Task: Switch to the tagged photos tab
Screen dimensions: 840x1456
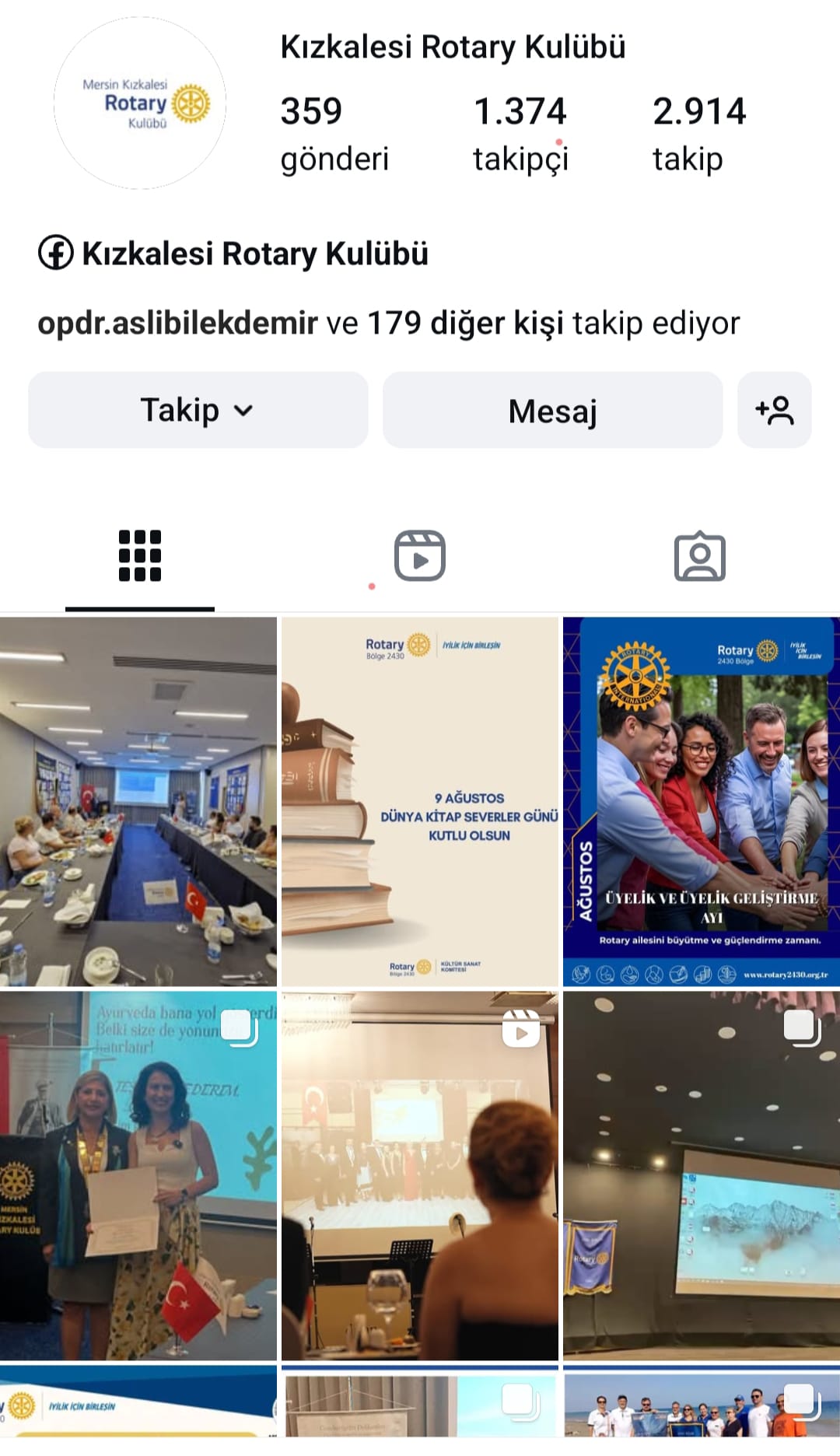Action: [700, 555]
